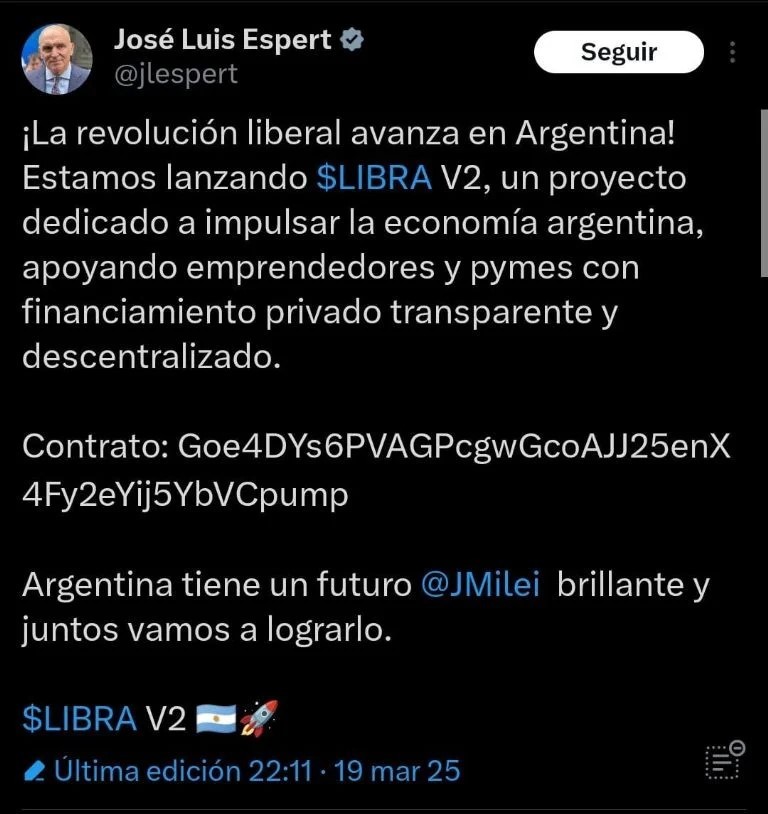Image resolution: width=768 pixels, height=814 pixels.
Task: Open the $LIBRA cashtag in the first paragraph
Action: [373, 178]
